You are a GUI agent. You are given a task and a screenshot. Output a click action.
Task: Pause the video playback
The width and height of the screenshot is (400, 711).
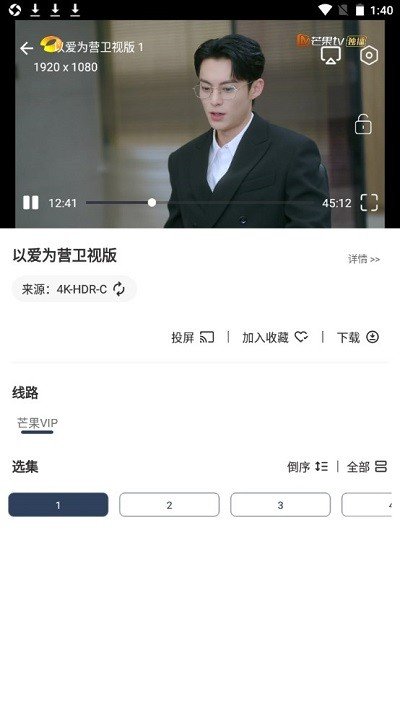(x=31, y=203)
